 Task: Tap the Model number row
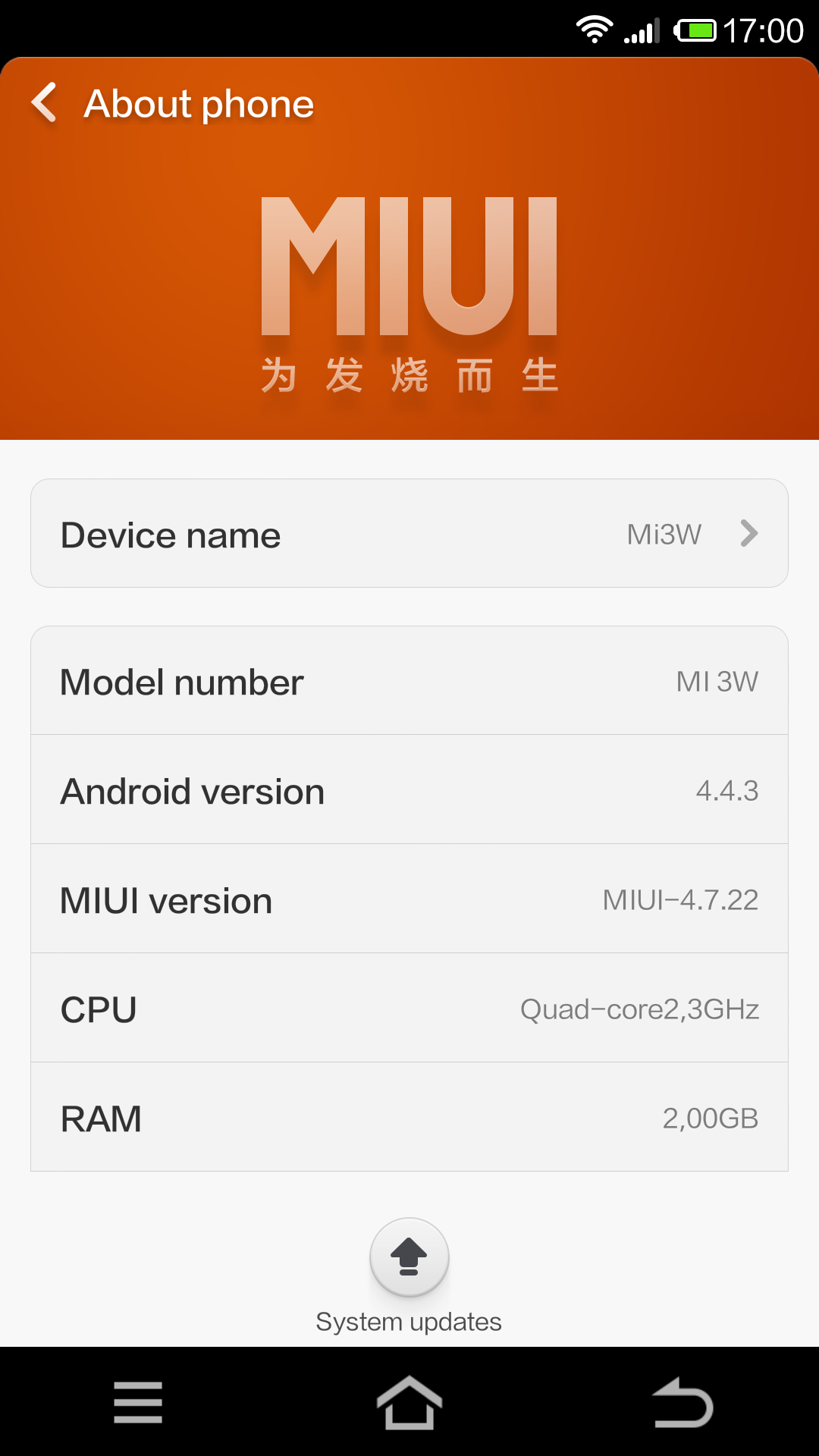409,680
